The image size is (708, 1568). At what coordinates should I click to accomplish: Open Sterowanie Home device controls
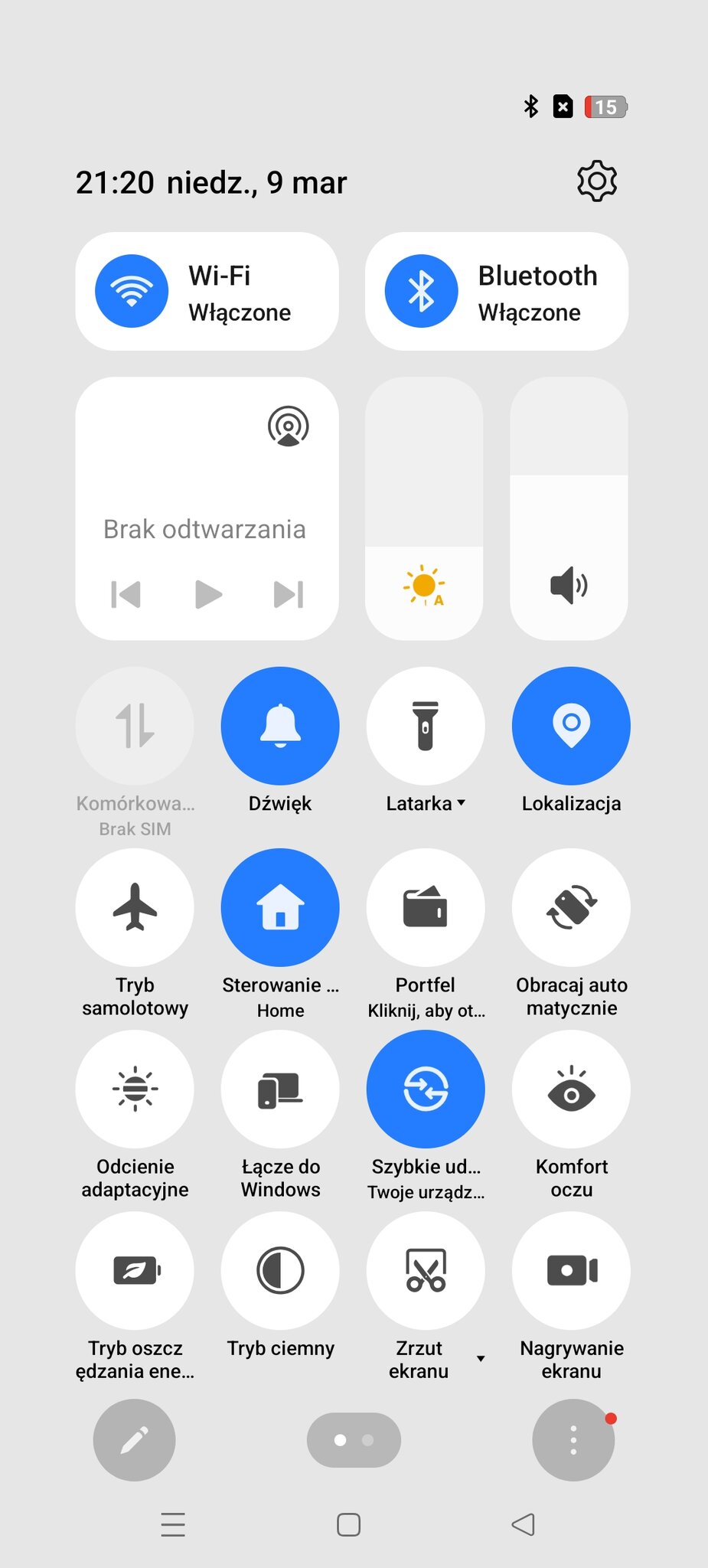click(x=280, y=907)
